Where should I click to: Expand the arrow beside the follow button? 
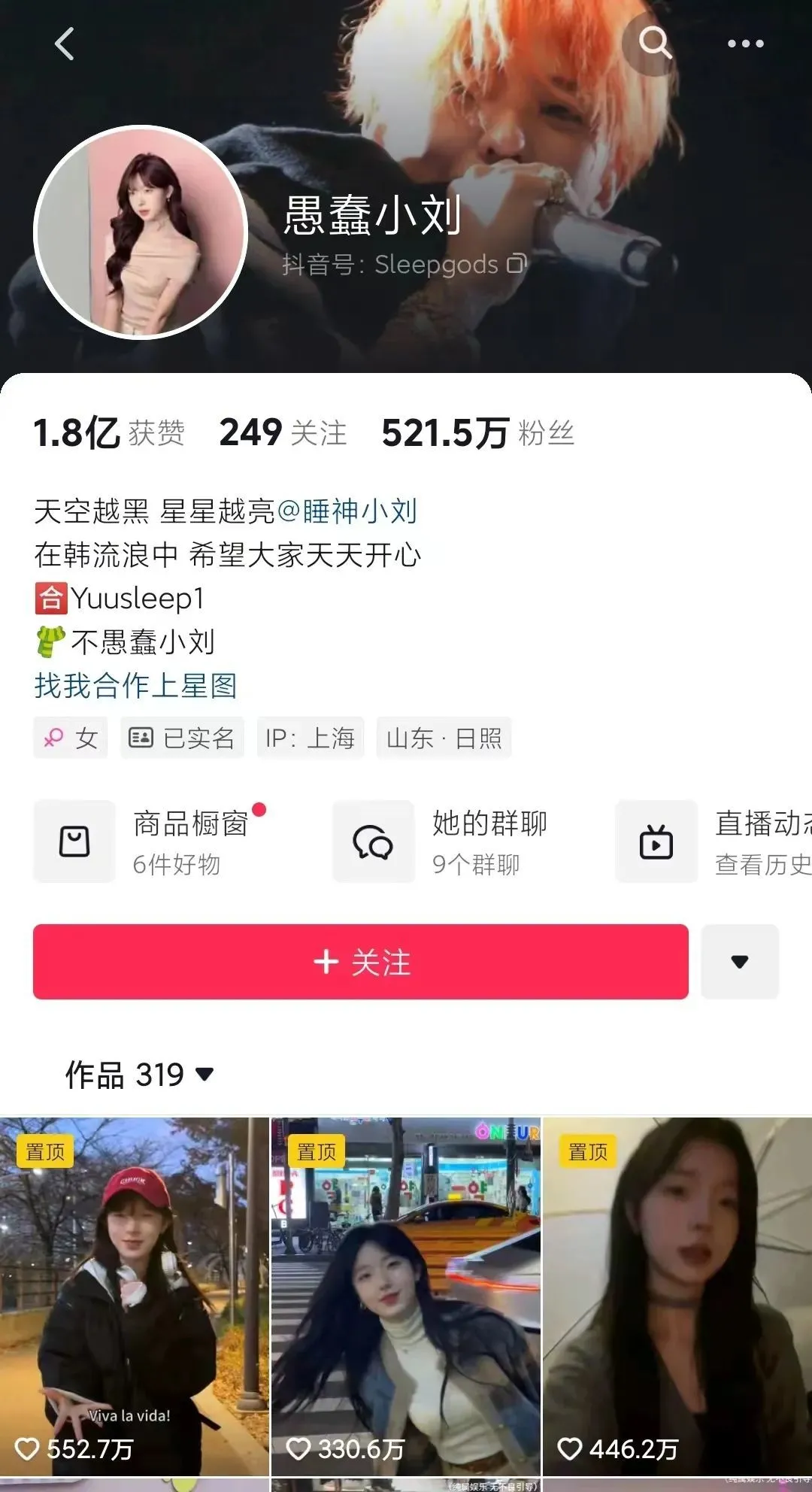(740, 962)
